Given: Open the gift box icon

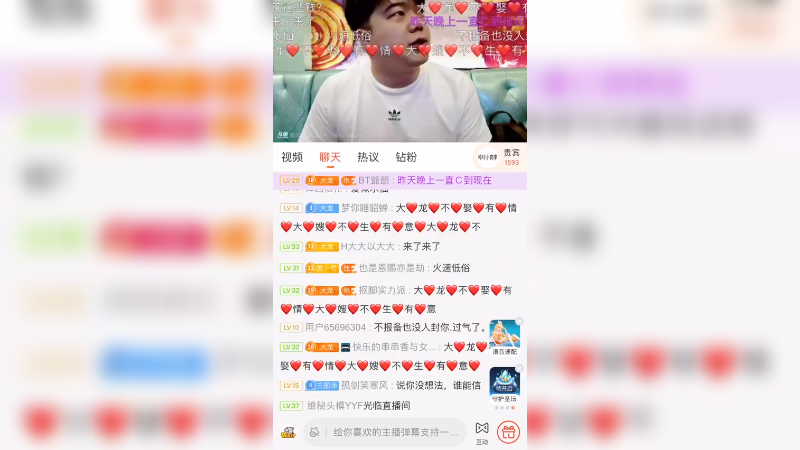Looking at the screenshot, I should point(508,432).
